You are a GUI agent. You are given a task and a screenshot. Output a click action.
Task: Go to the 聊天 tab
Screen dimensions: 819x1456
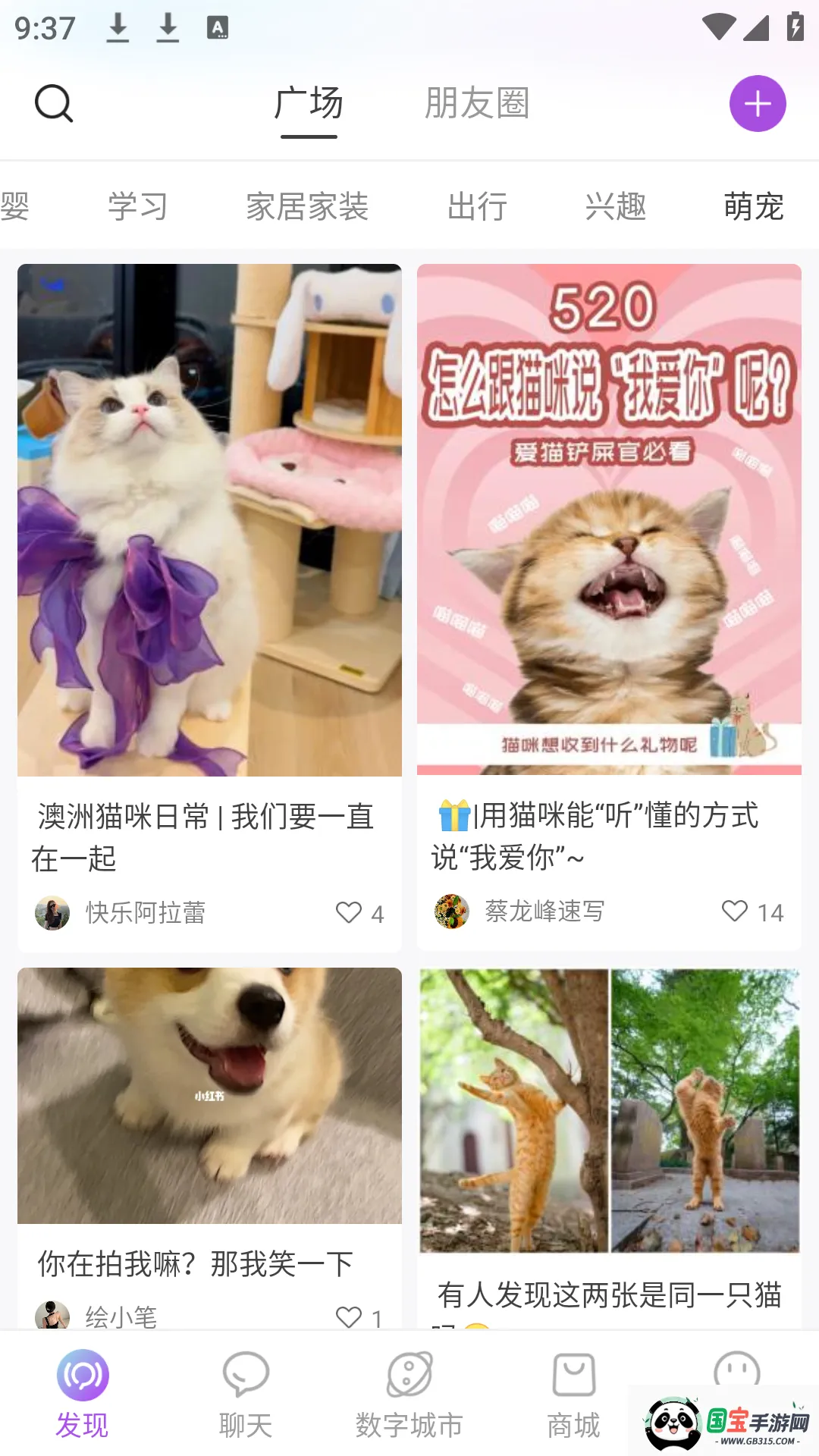[246, 1394]
